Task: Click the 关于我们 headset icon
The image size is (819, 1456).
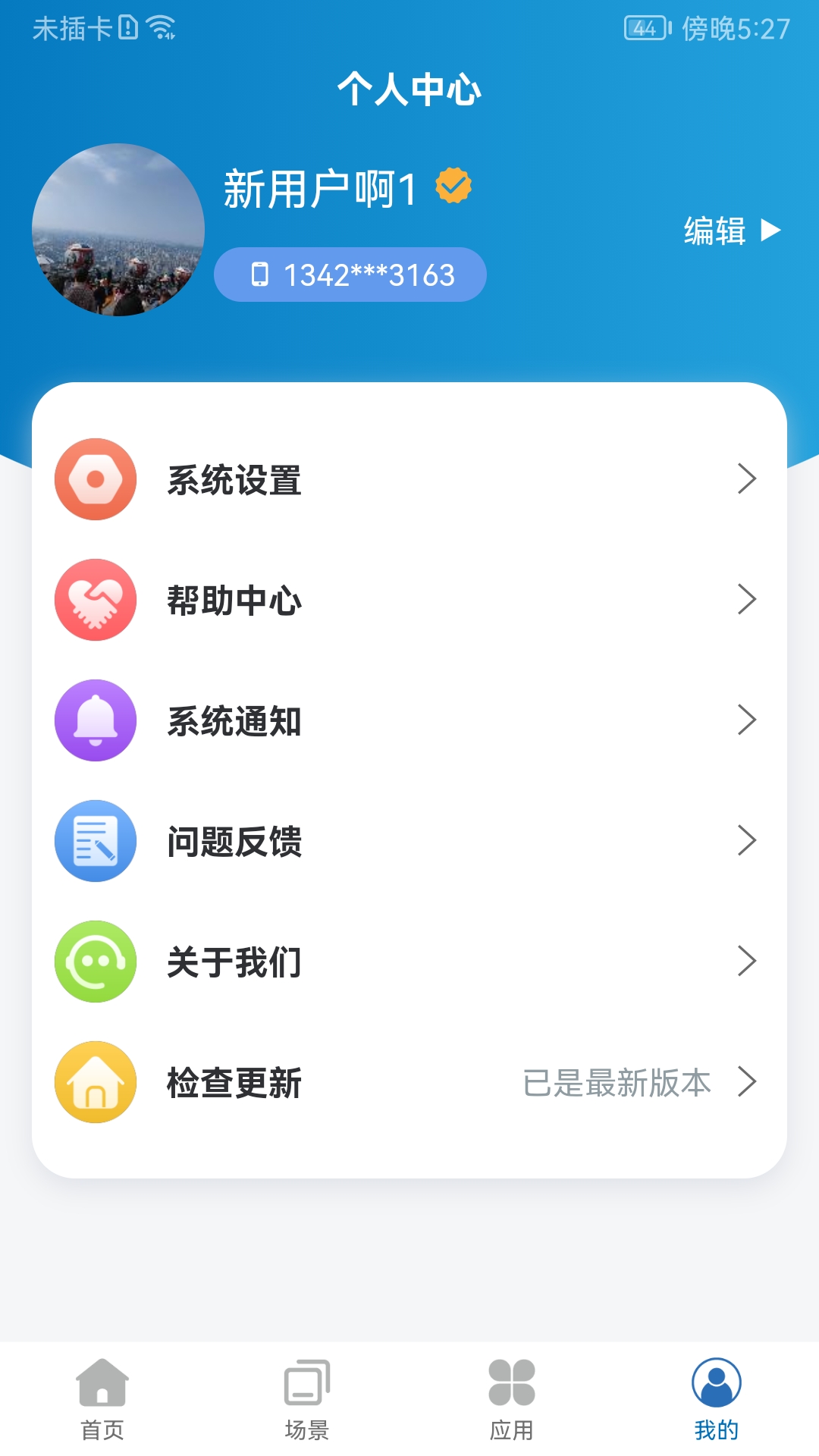Action: (x=94, y=962)
